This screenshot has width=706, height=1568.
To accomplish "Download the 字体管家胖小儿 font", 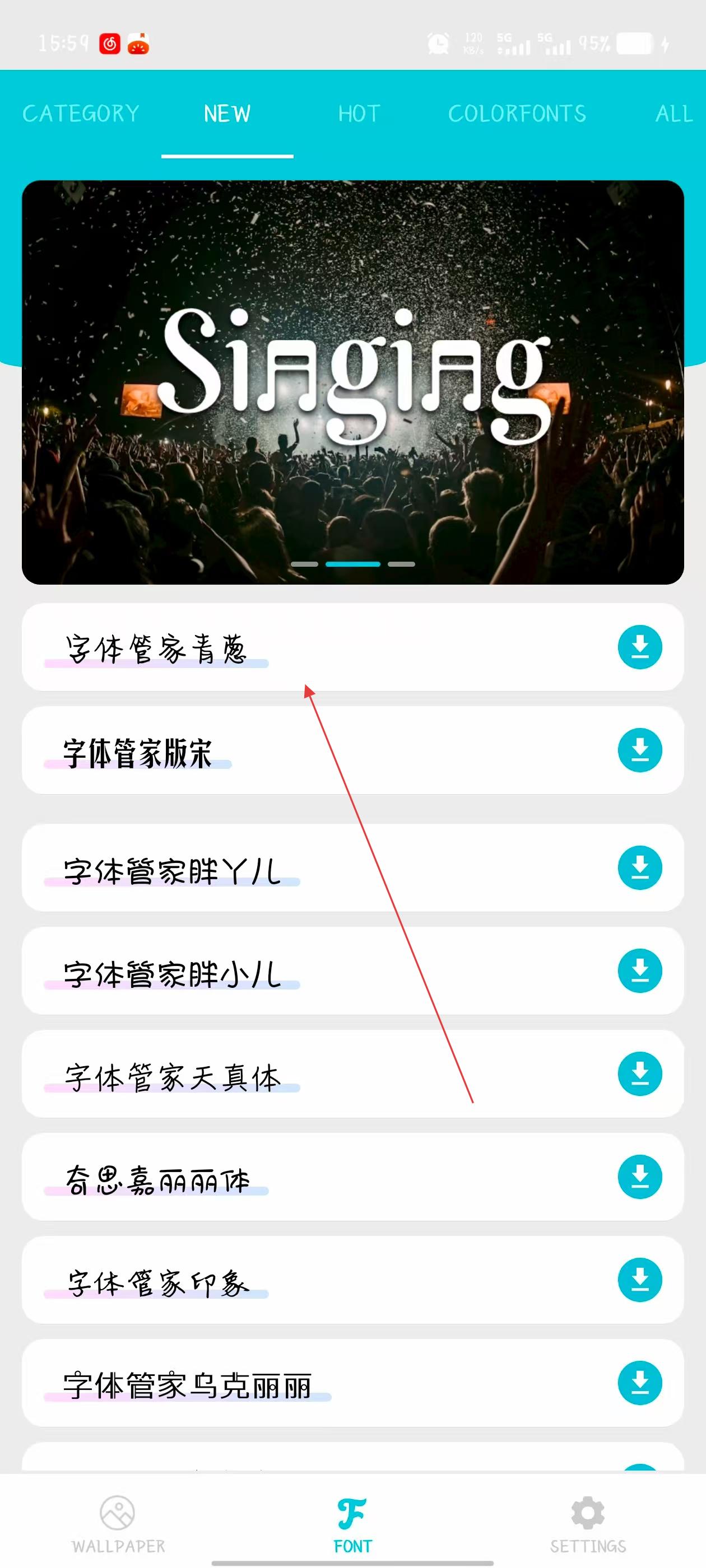I will (640, 970).
